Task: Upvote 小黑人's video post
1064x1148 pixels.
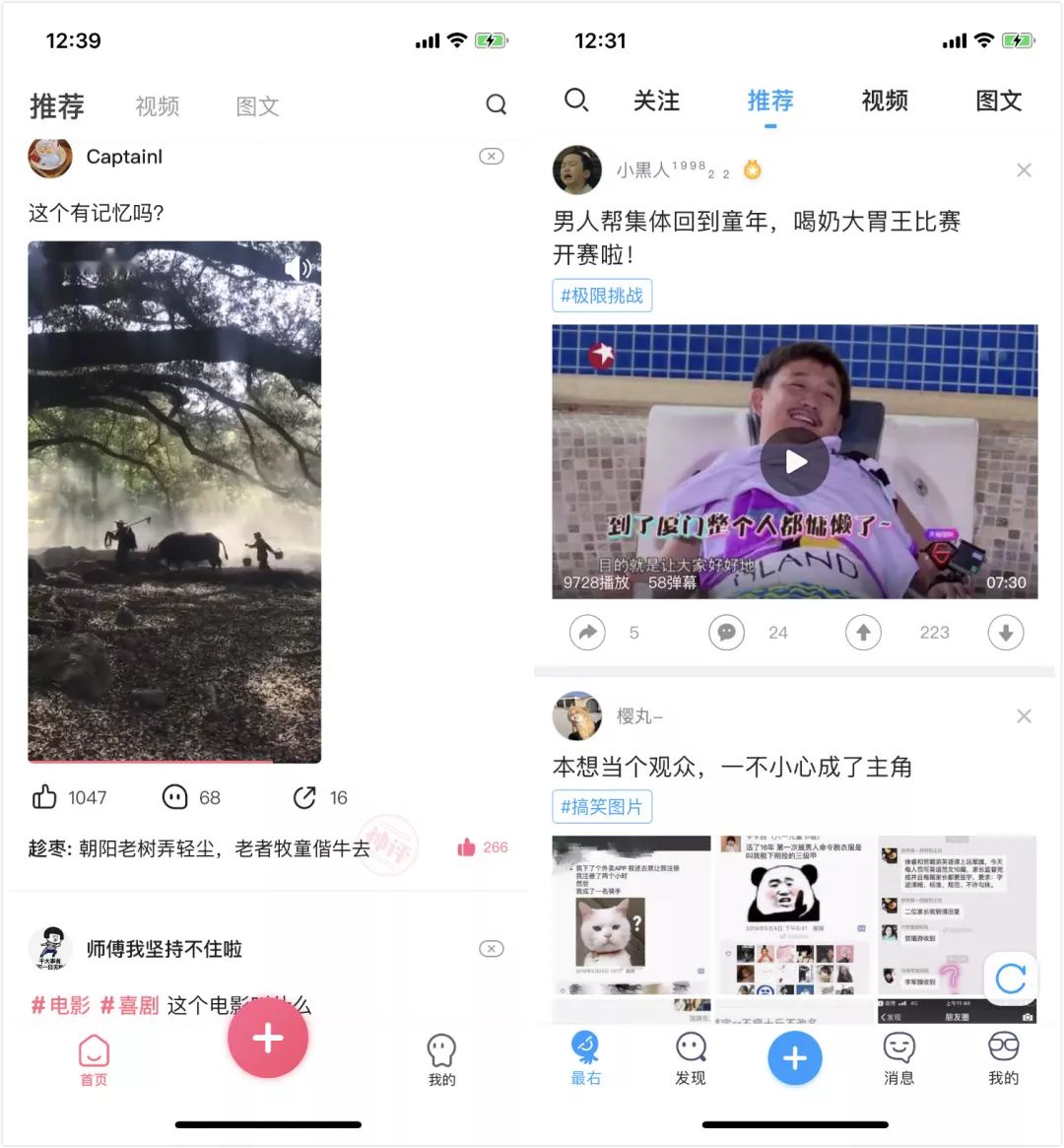Action: 863,633
